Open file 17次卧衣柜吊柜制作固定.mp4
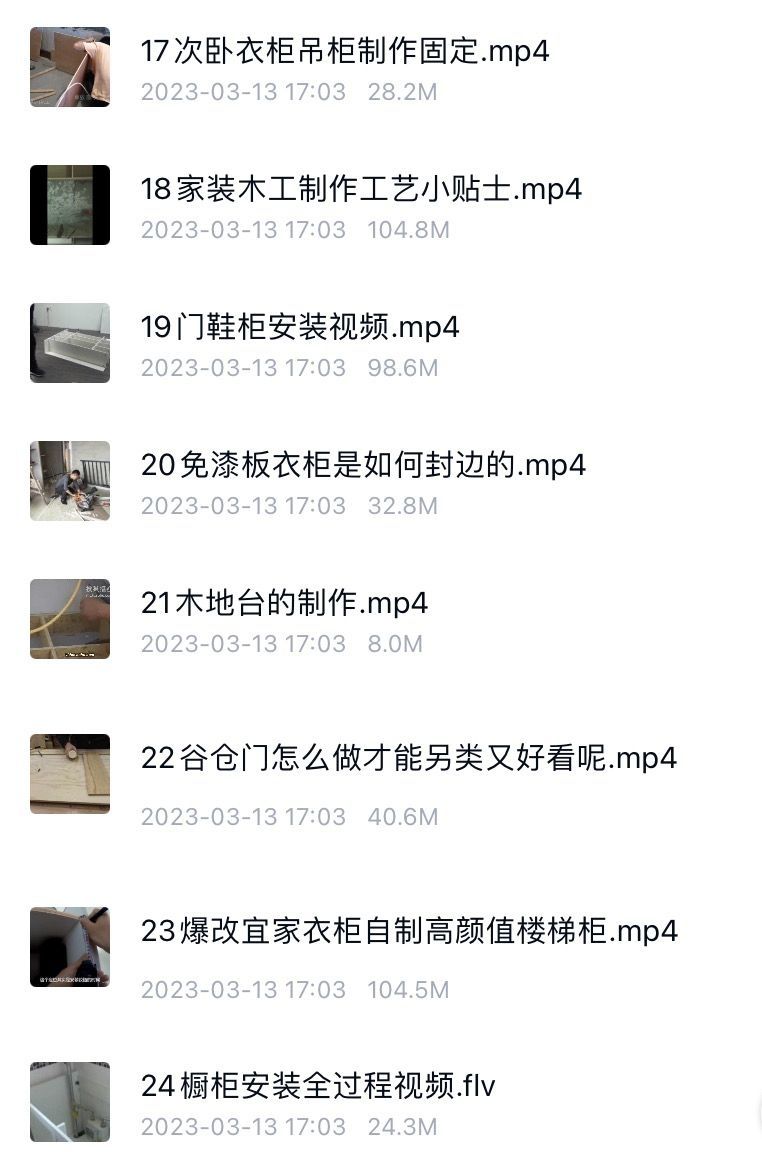Image resolution: width=762 pixels, height=1168 pixels. pyautogui.click(x=345, y=51)
